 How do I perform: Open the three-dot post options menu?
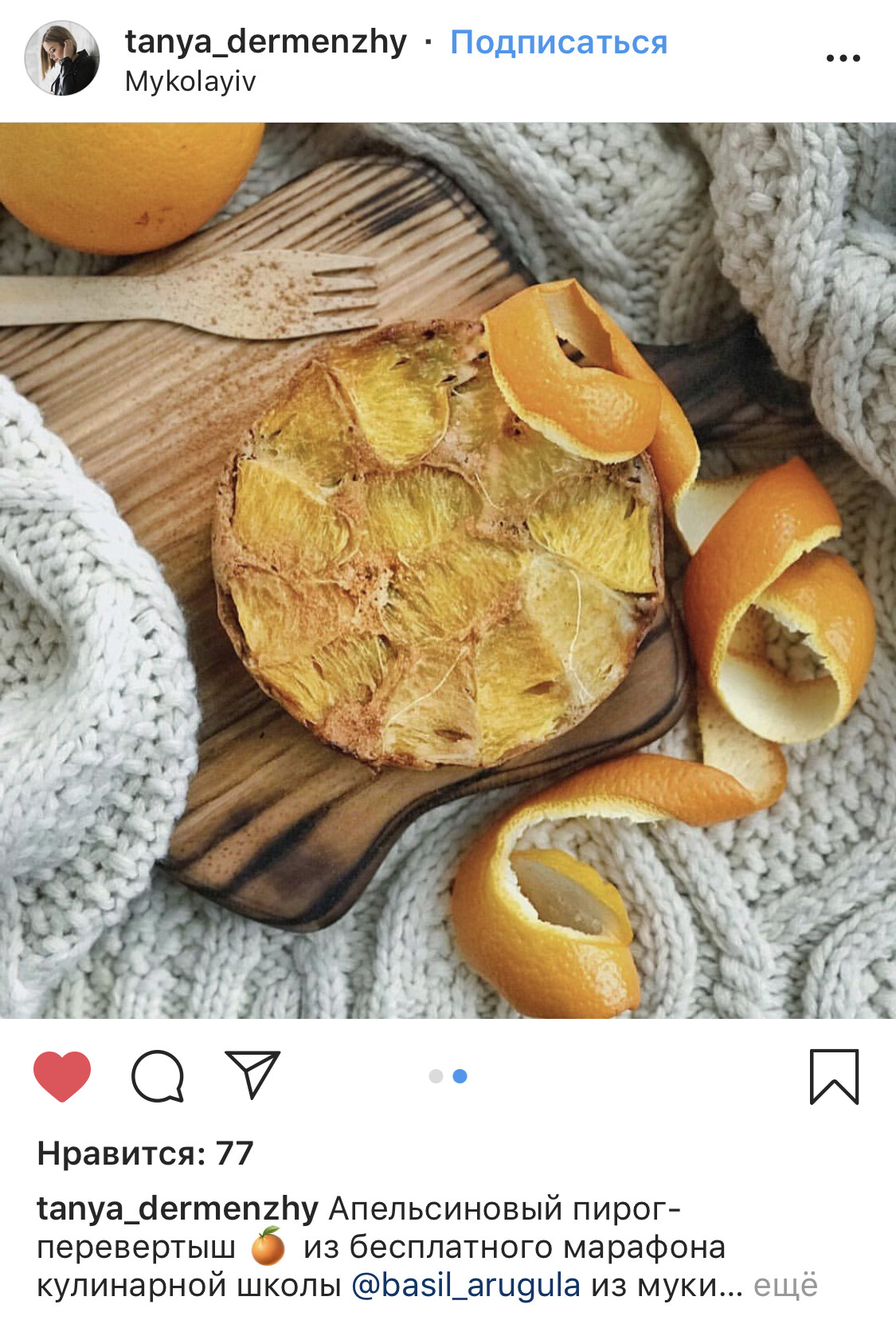point(843,58)
